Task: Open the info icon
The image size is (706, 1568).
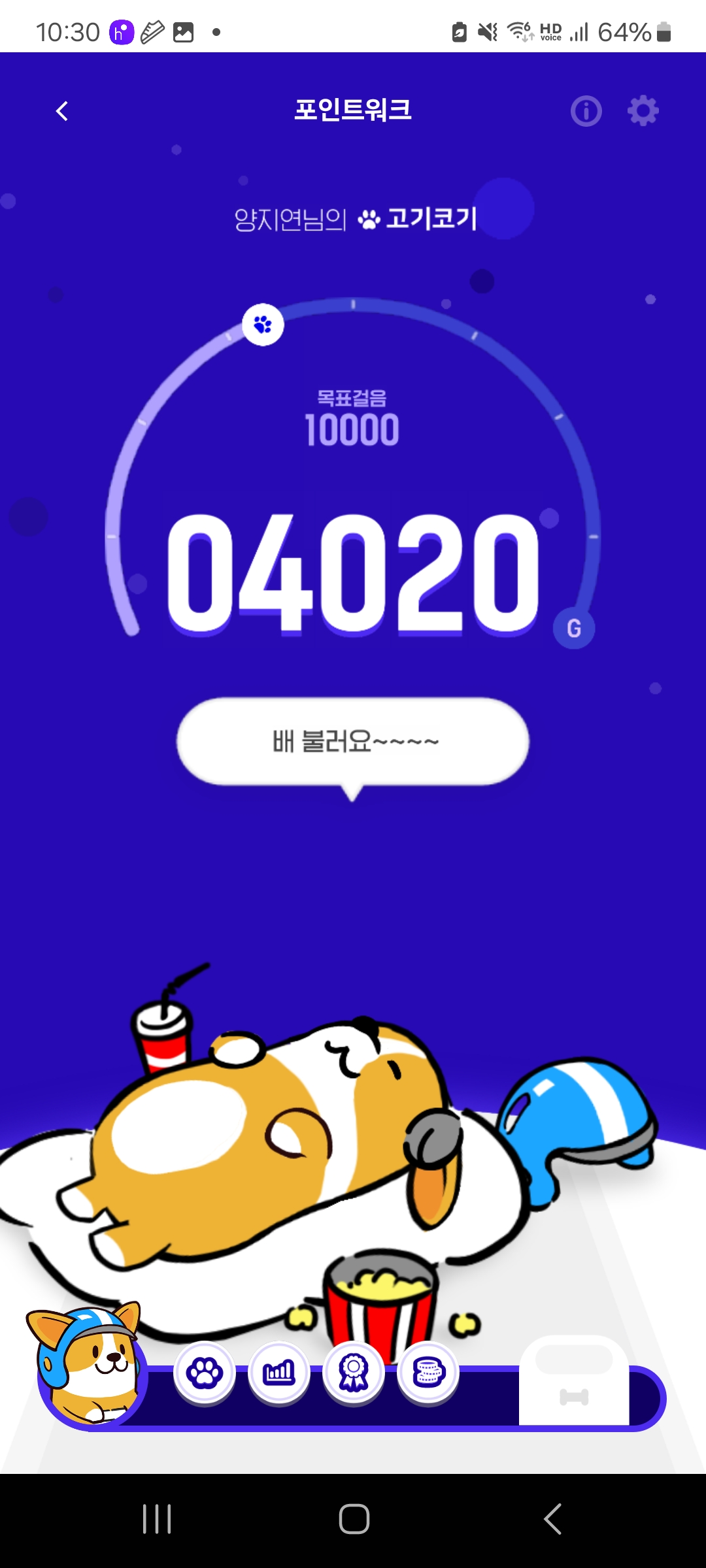Action: [586, 111]
